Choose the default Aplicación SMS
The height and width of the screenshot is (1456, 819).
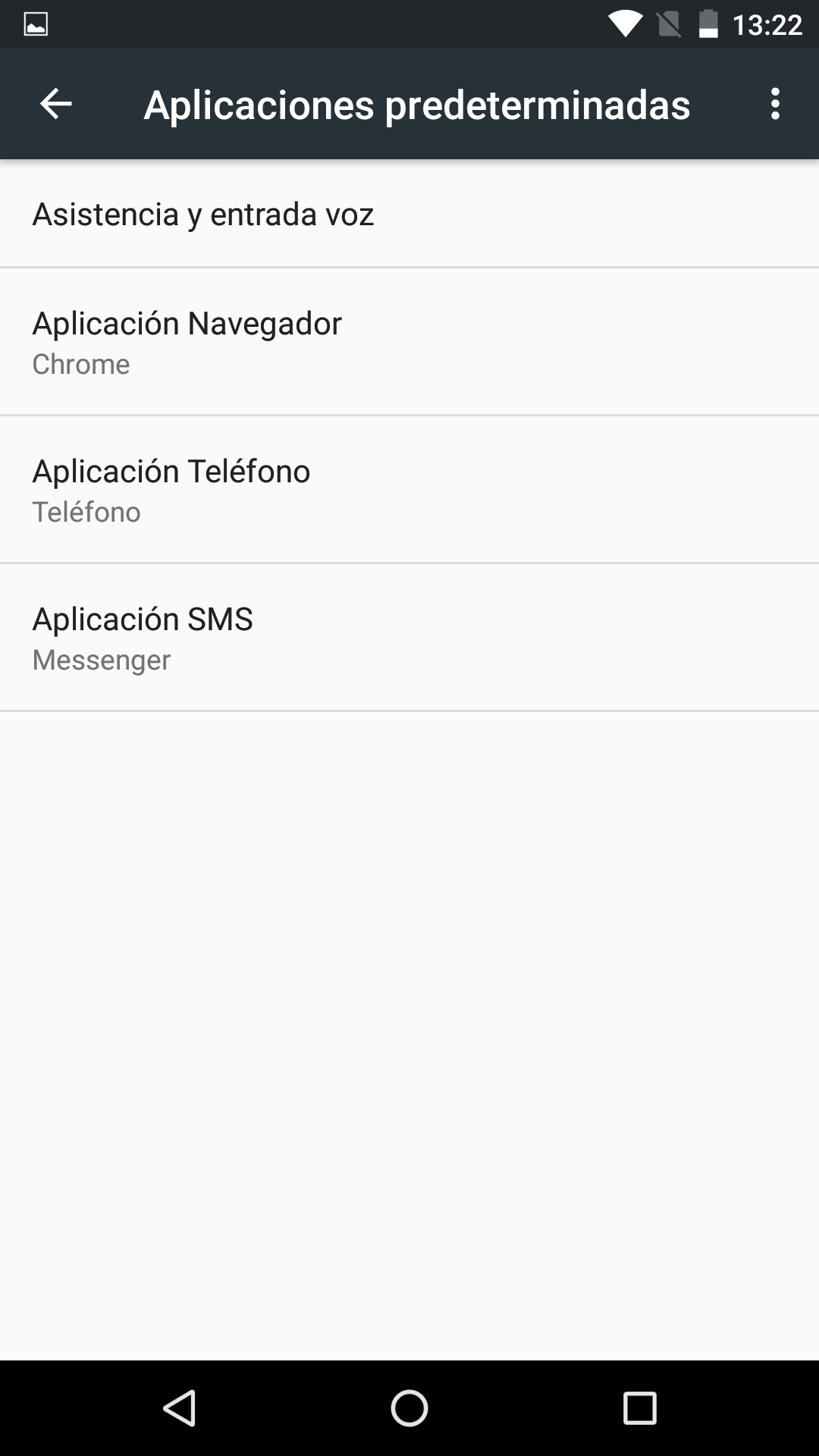click(409, 638)
